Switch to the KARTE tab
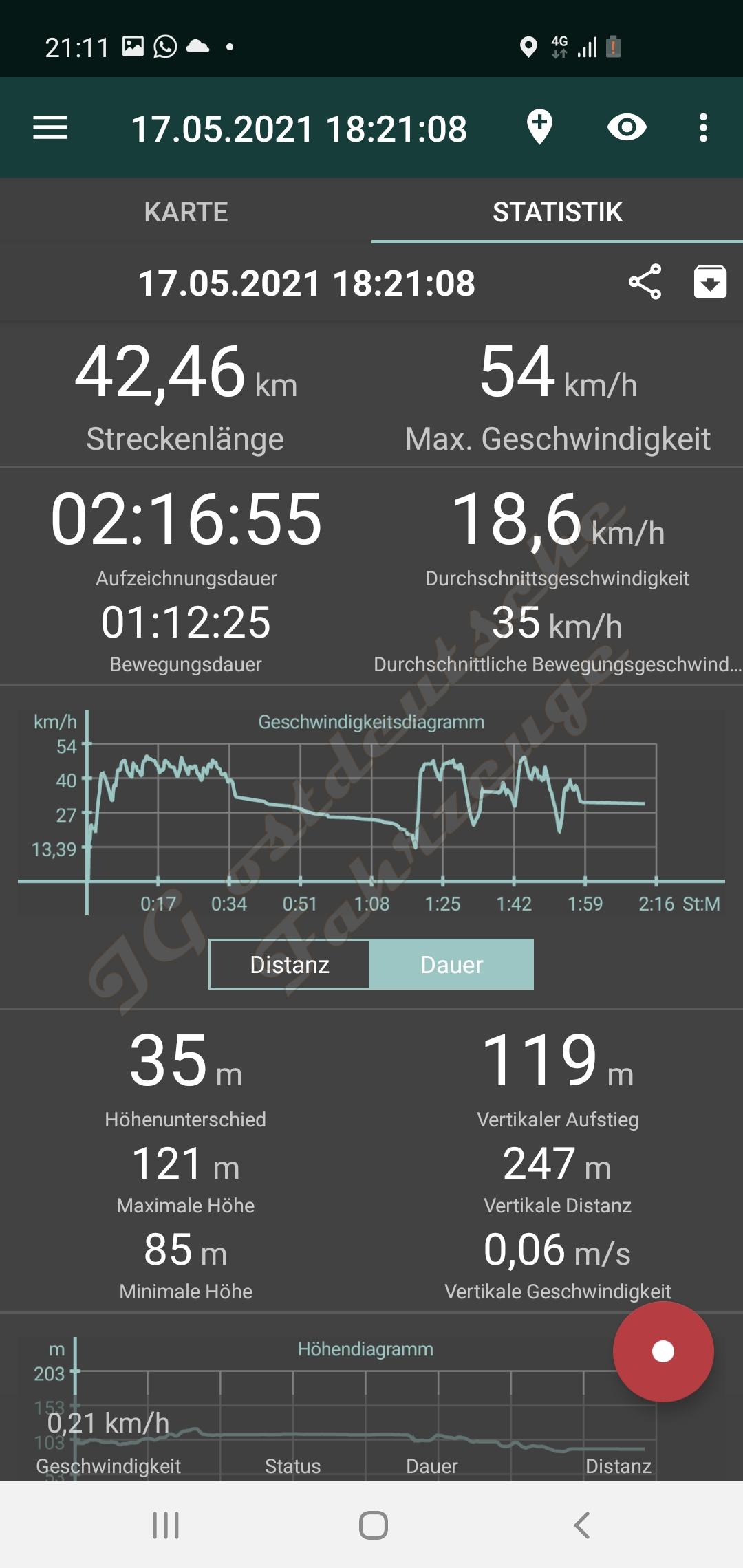743x1568 pixels. 186,212
